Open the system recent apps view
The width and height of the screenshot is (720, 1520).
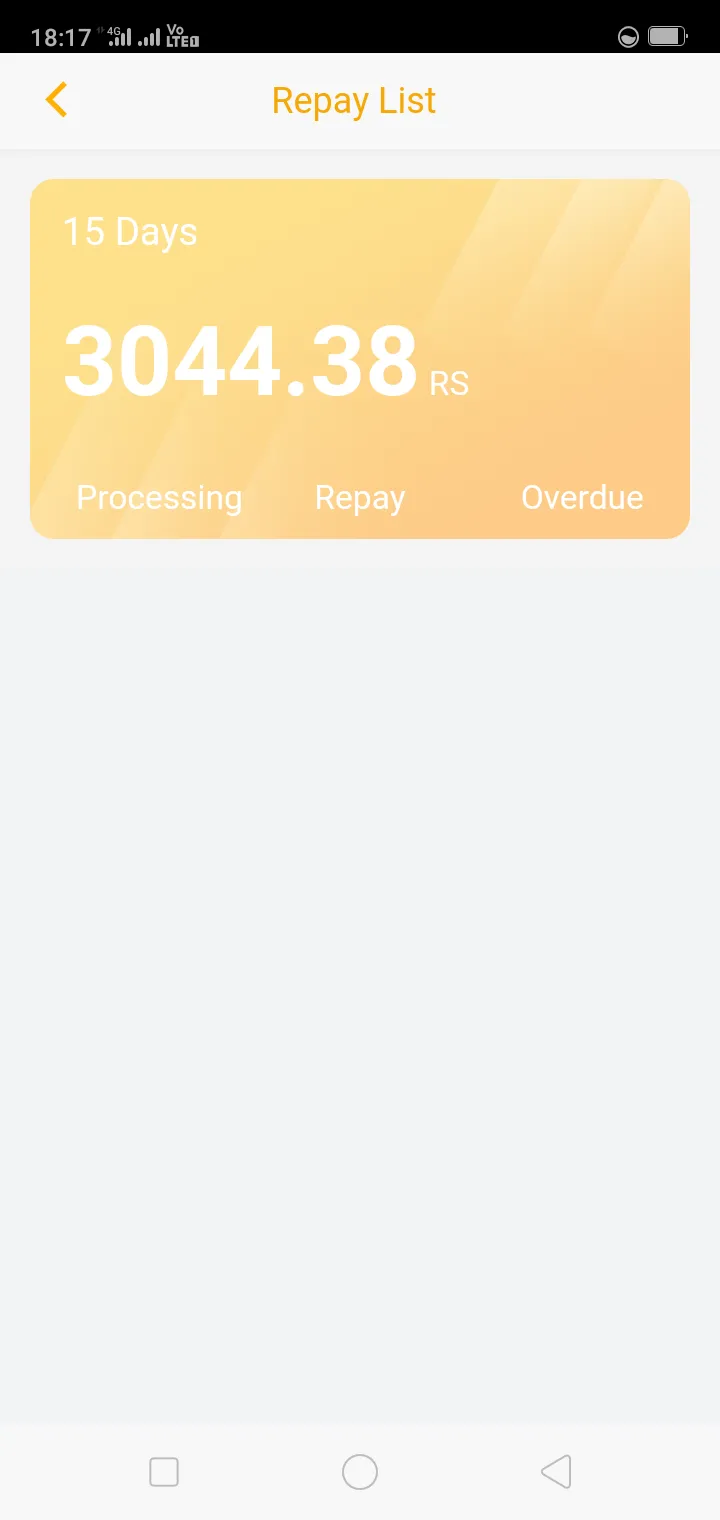click(164, 1472)
